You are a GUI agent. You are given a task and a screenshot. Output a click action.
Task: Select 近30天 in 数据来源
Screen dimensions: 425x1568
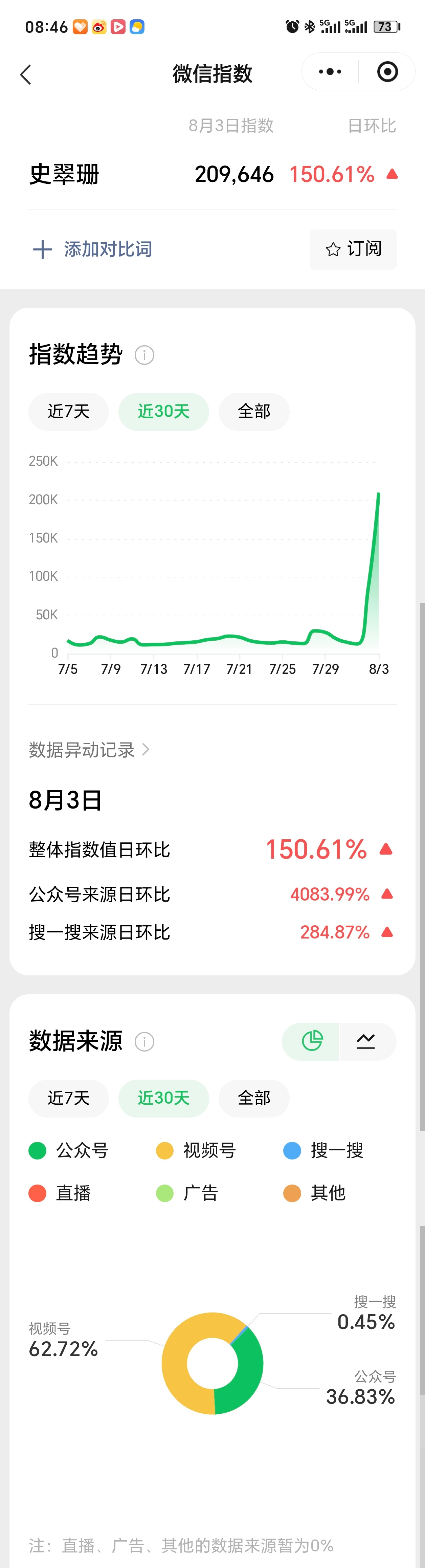(x=164, y=1098)
